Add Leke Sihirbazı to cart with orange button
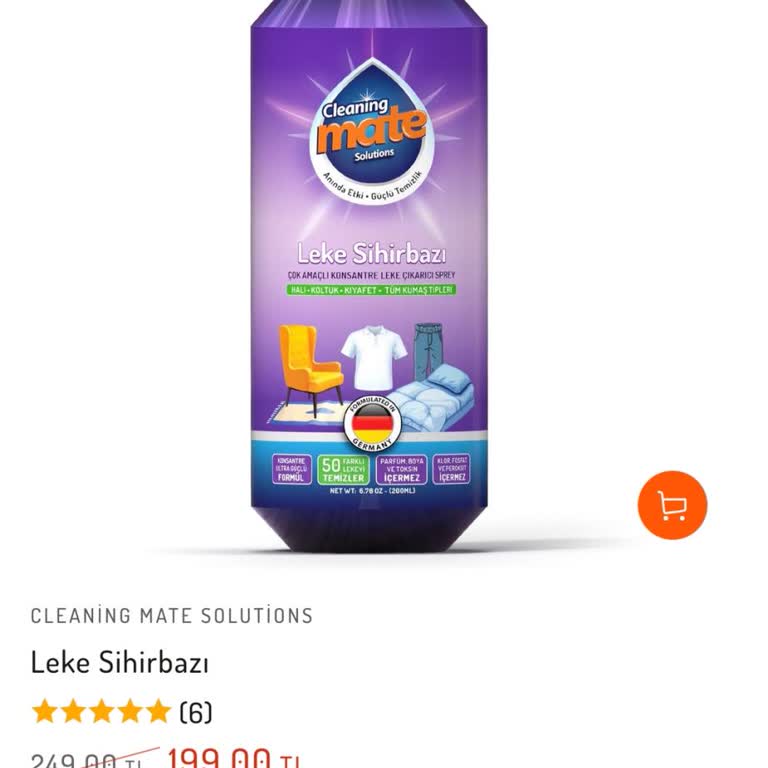The width and height of the screenshot is (768, 768). (672, 505)
